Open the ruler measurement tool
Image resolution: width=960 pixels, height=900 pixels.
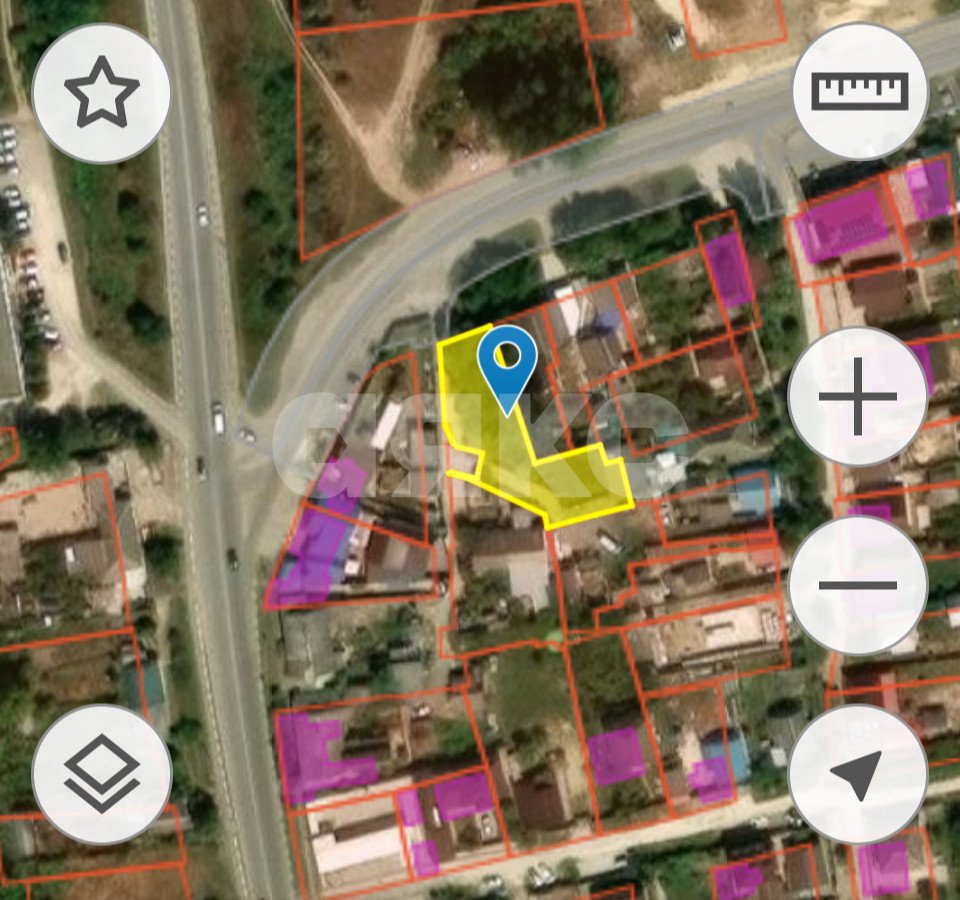(x=860, y=91)
